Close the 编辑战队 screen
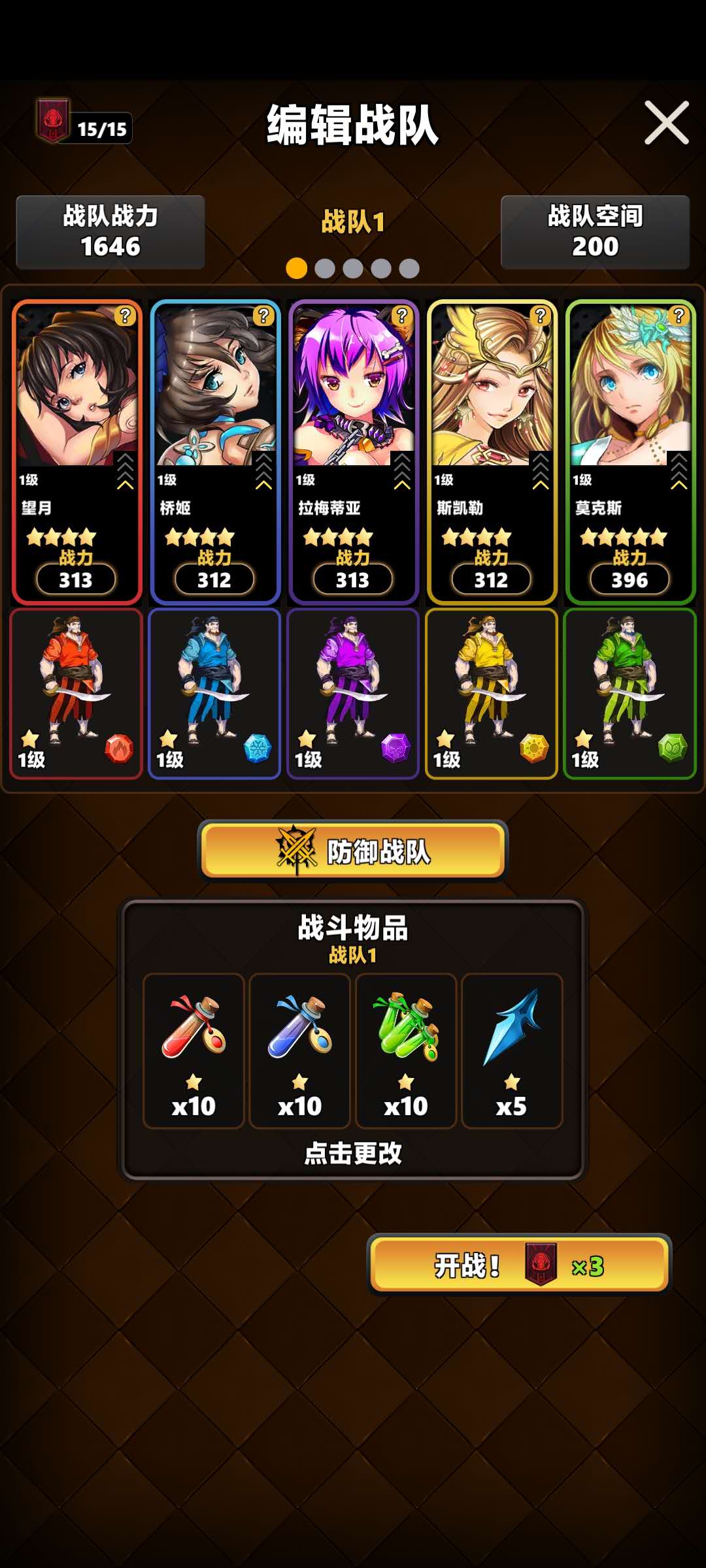Image resolution: width=706 pixels, height=1568 pixels. point(666,123)
